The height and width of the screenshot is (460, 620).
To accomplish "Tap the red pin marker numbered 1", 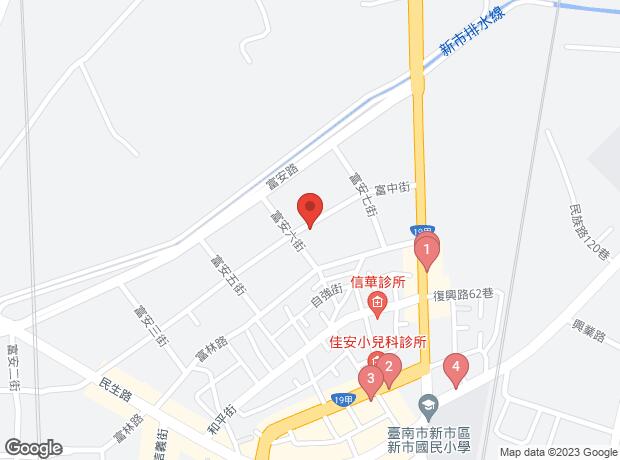I will 427,249.
